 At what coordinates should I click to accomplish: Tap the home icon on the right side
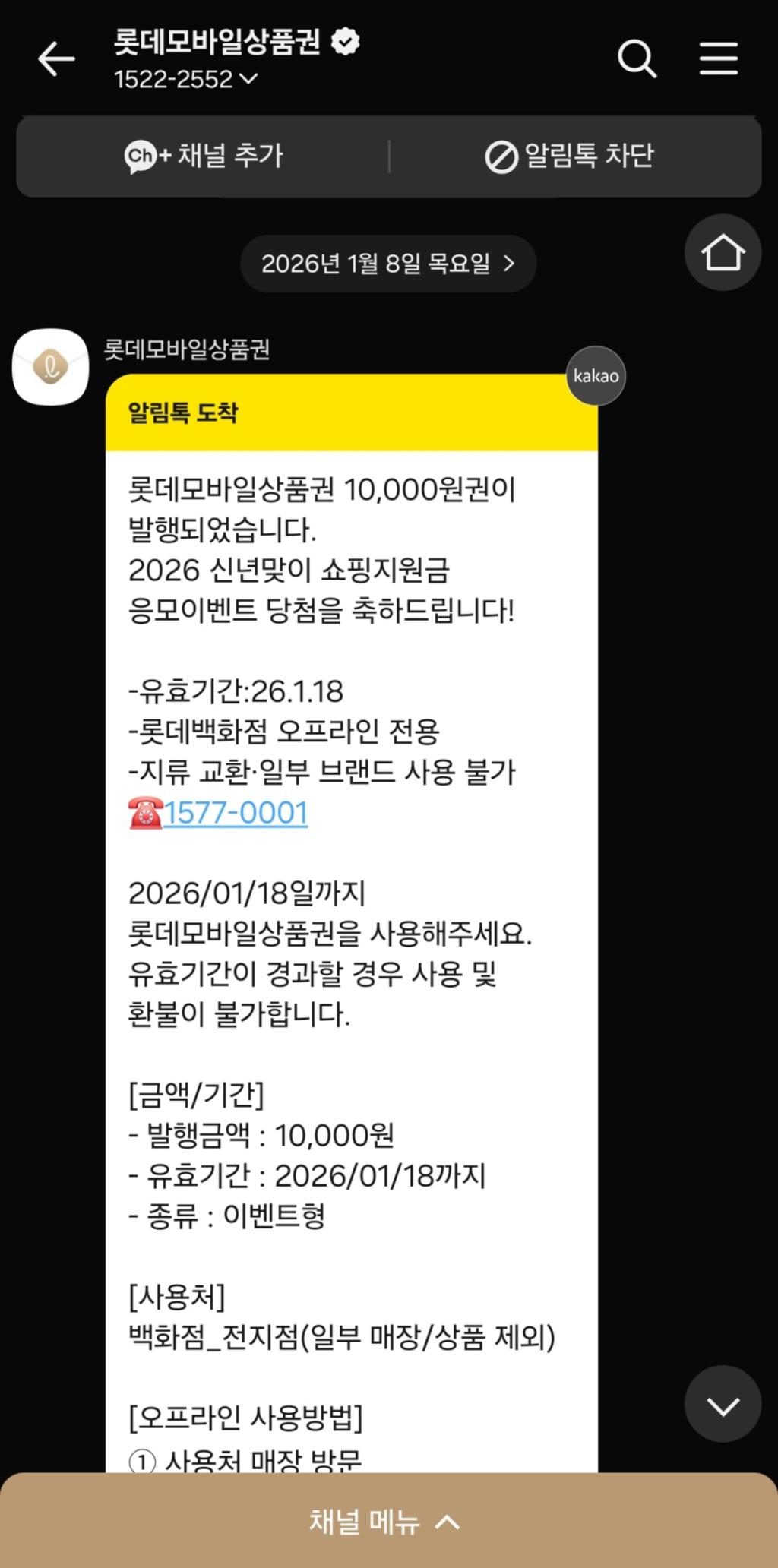[722, 253]
